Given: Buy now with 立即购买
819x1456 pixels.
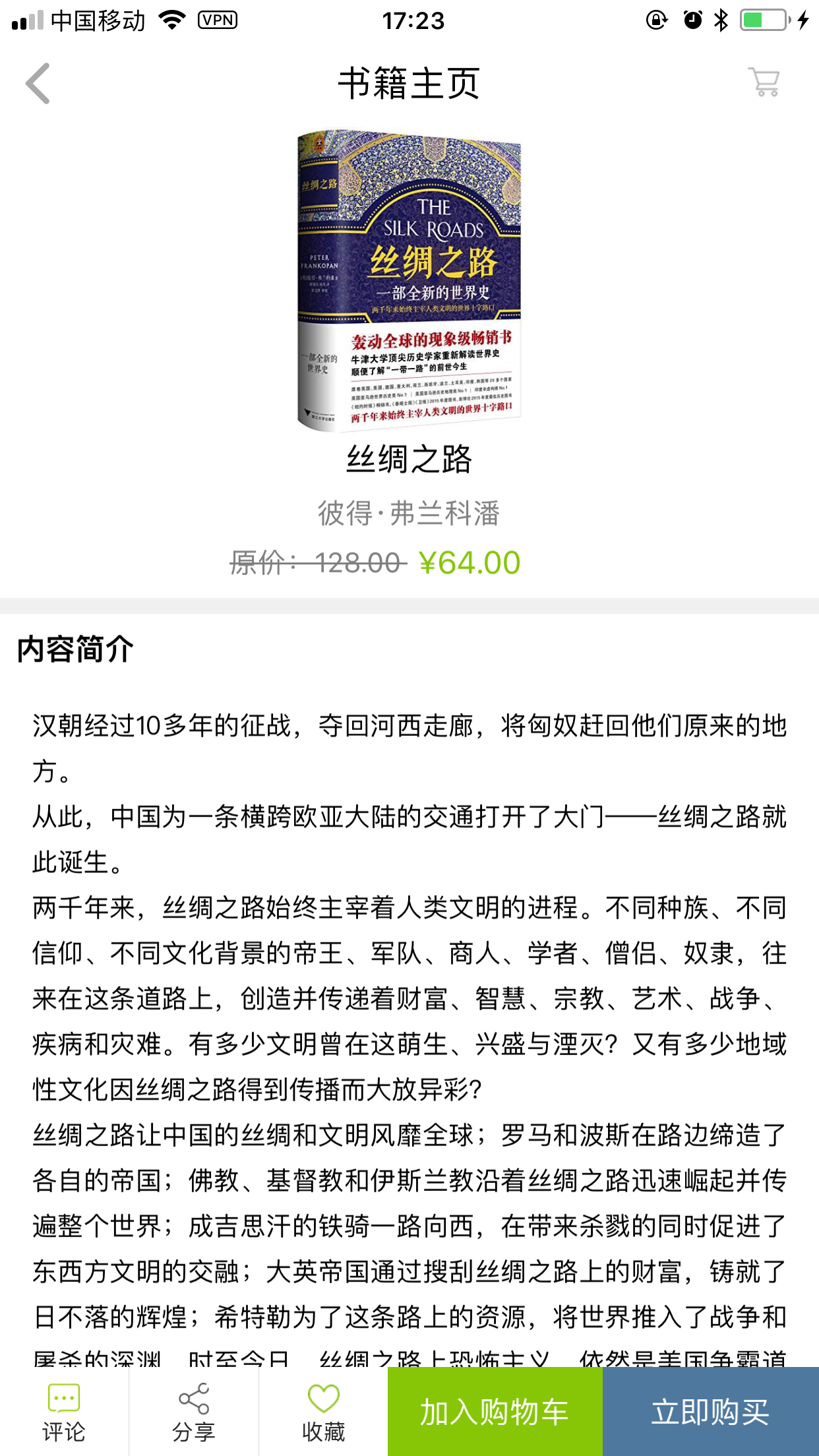Looking at the screenshot, I should [711, 1412].
